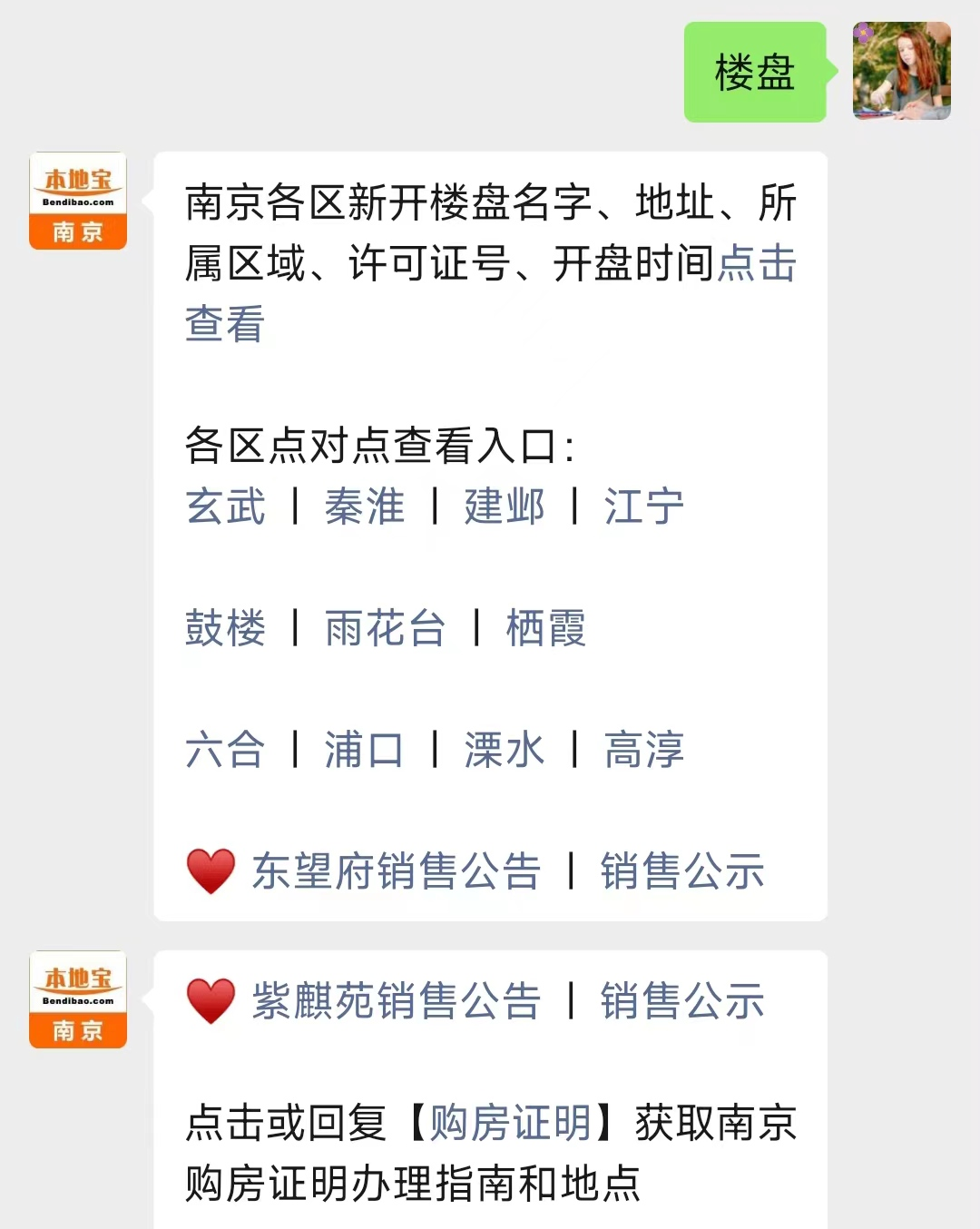This screenshot has height=1229, width=980.
Task: Open my profile avatar beside 楼盘 message
Action: (x=901, y=72)
